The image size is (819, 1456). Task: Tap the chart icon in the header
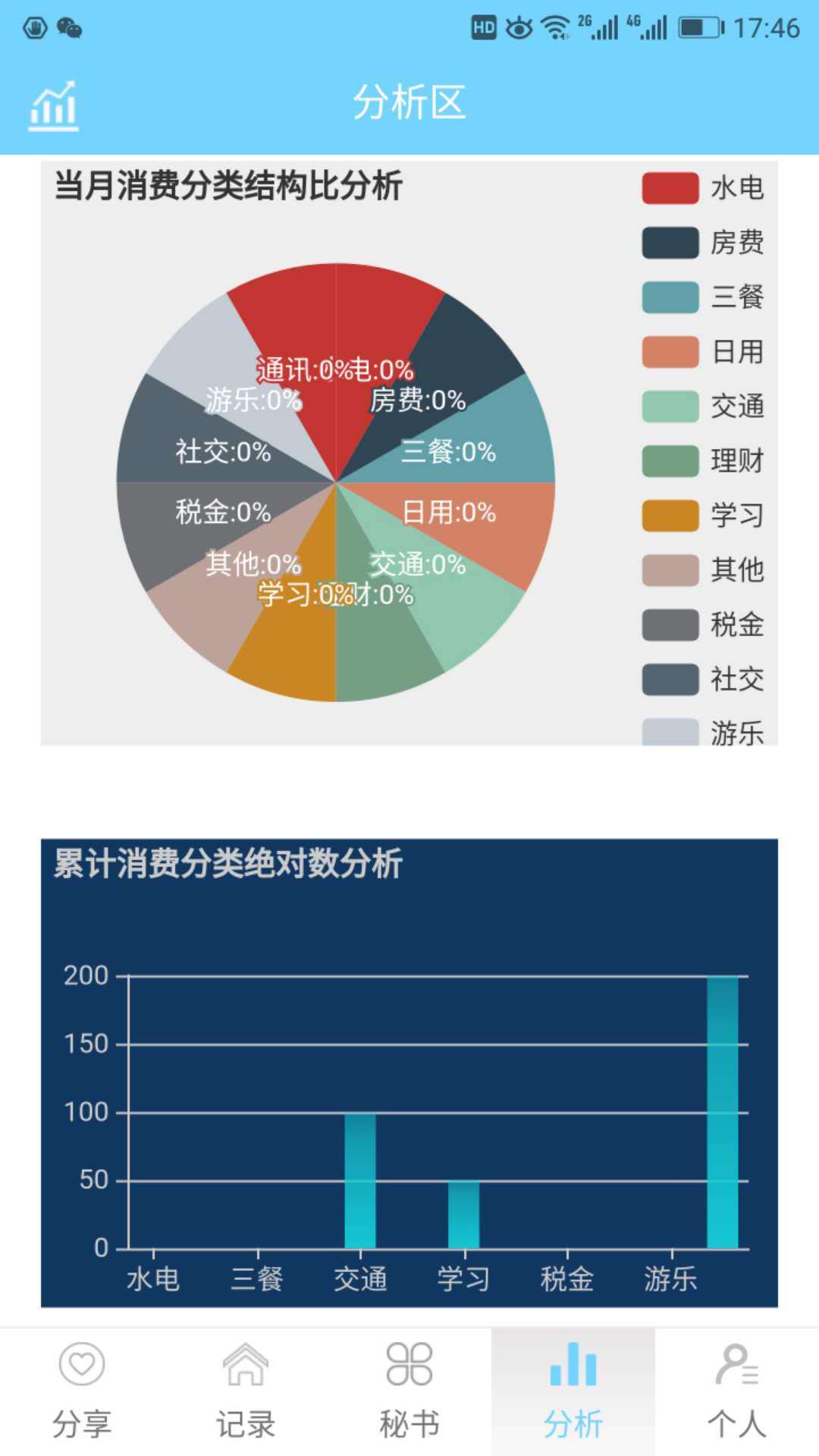pyautogui.click(x=53, y=105)
